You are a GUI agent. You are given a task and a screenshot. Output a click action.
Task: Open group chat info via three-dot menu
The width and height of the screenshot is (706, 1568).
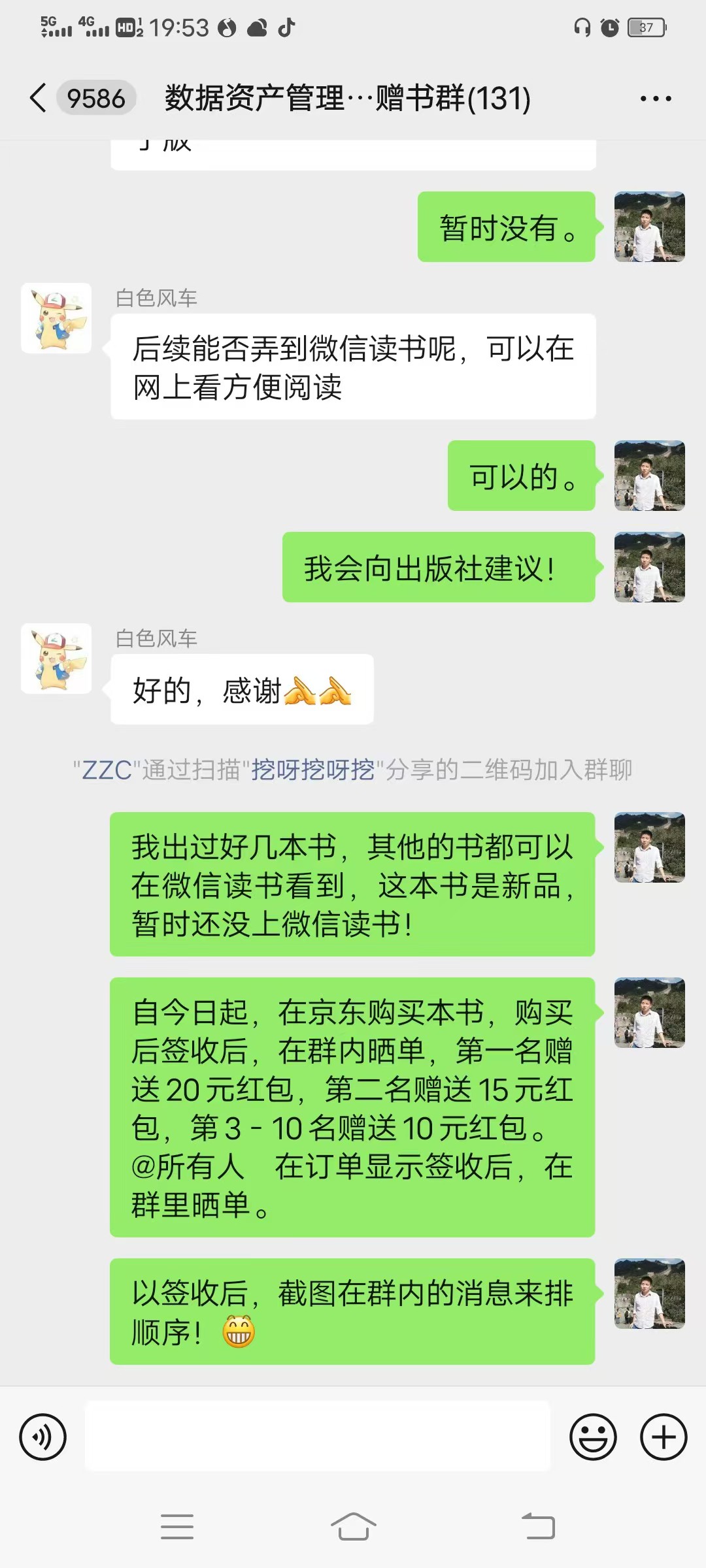click(655, 99)
